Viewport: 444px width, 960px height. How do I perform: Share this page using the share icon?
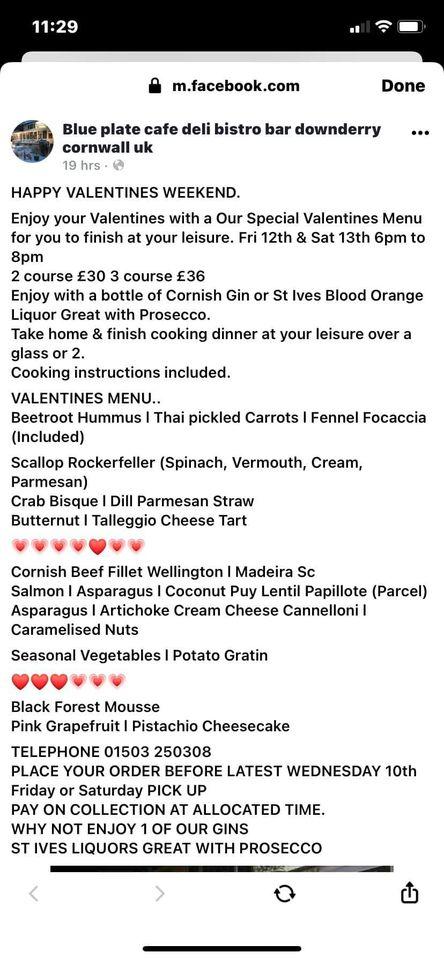click(409, 893)
